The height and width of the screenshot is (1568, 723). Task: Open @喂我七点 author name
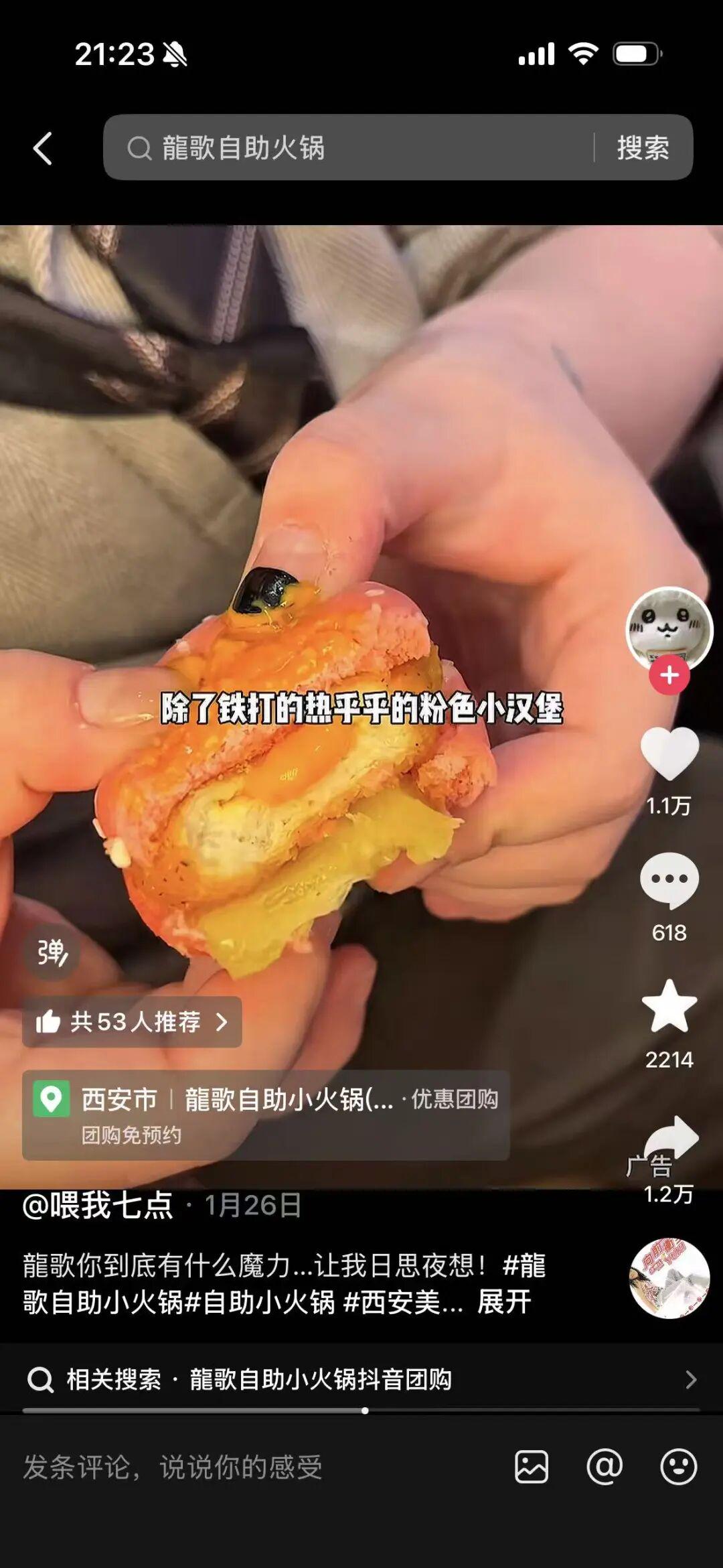point(98,1205)
